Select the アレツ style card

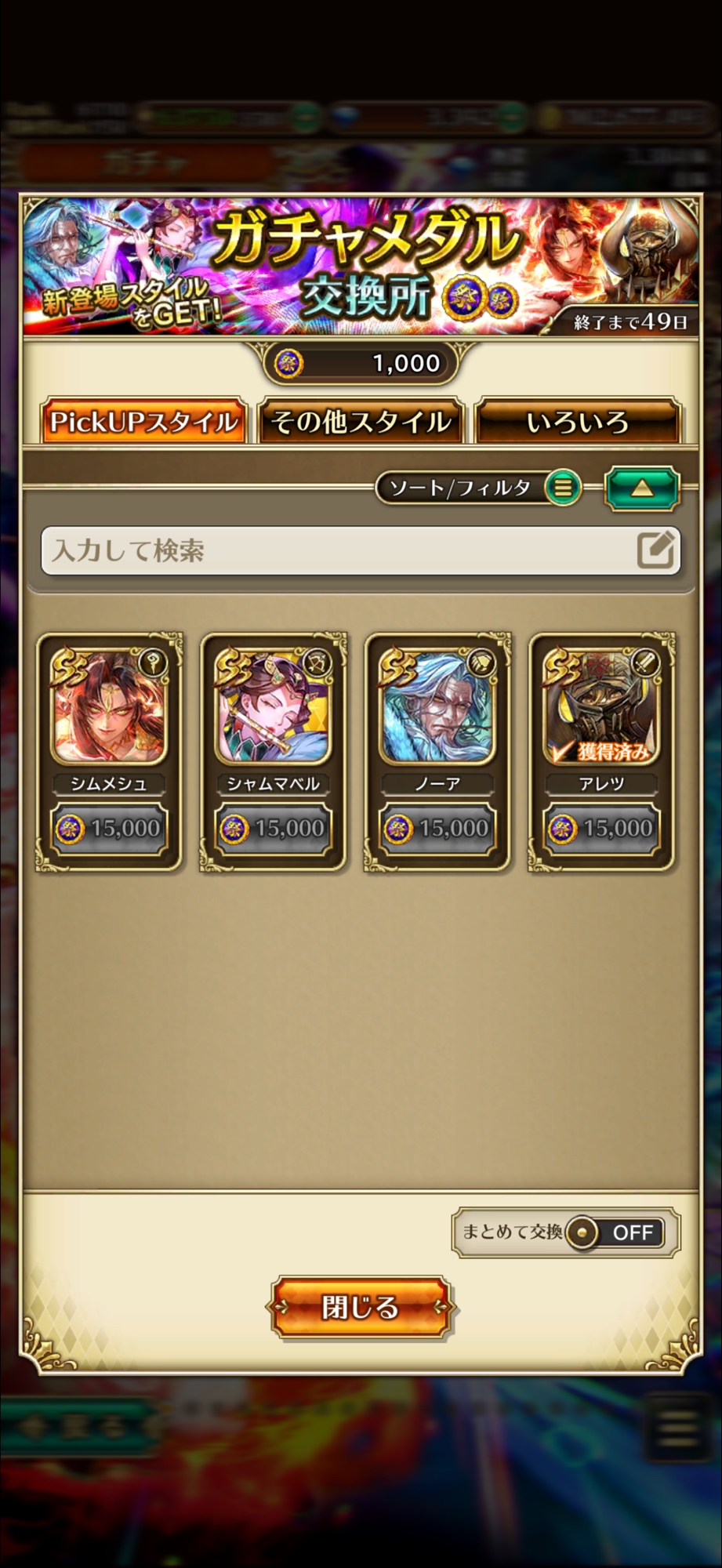click(601, 751)
